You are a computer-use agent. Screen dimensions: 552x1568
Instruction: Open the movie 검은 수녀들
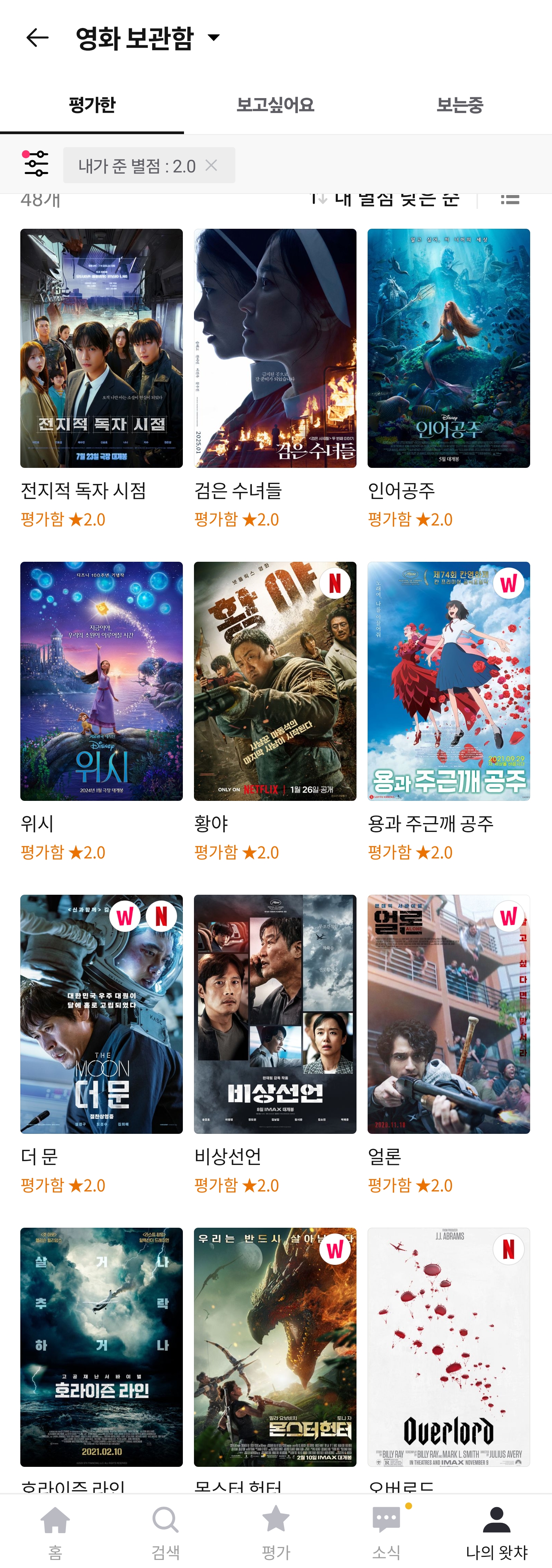275,348
